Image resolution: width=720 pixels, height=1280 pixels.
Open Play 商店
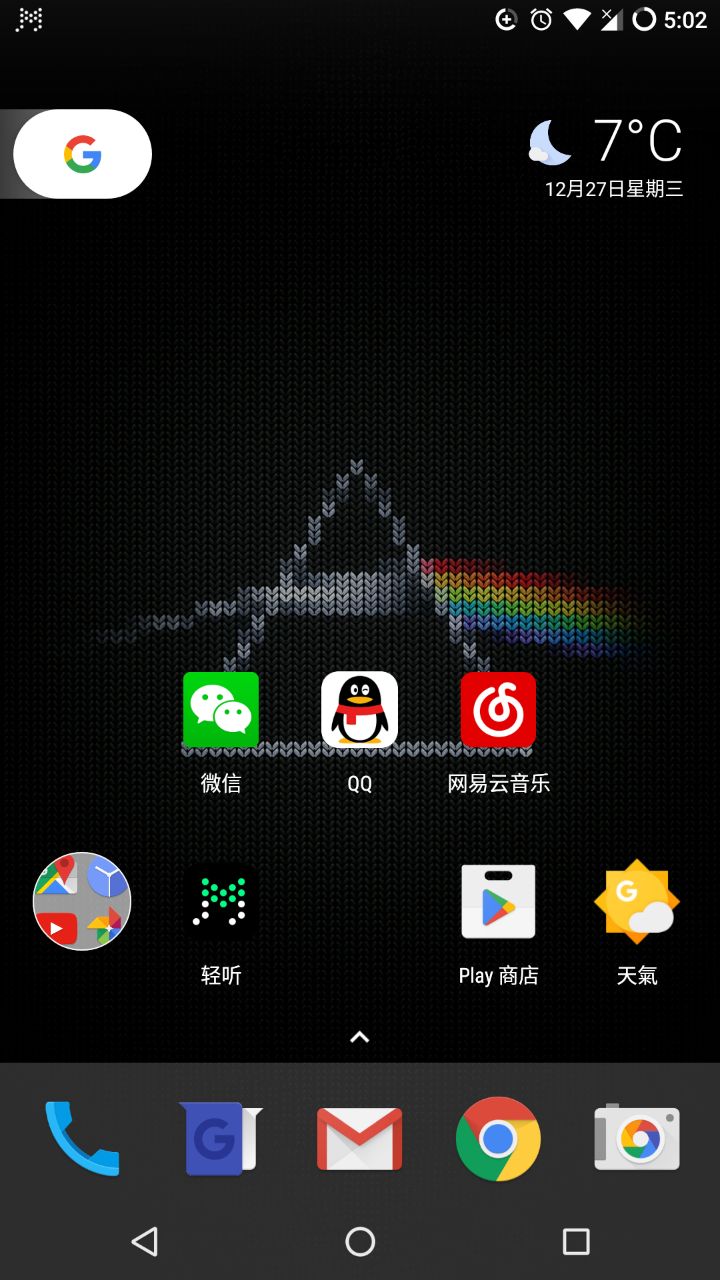point(498,901)
